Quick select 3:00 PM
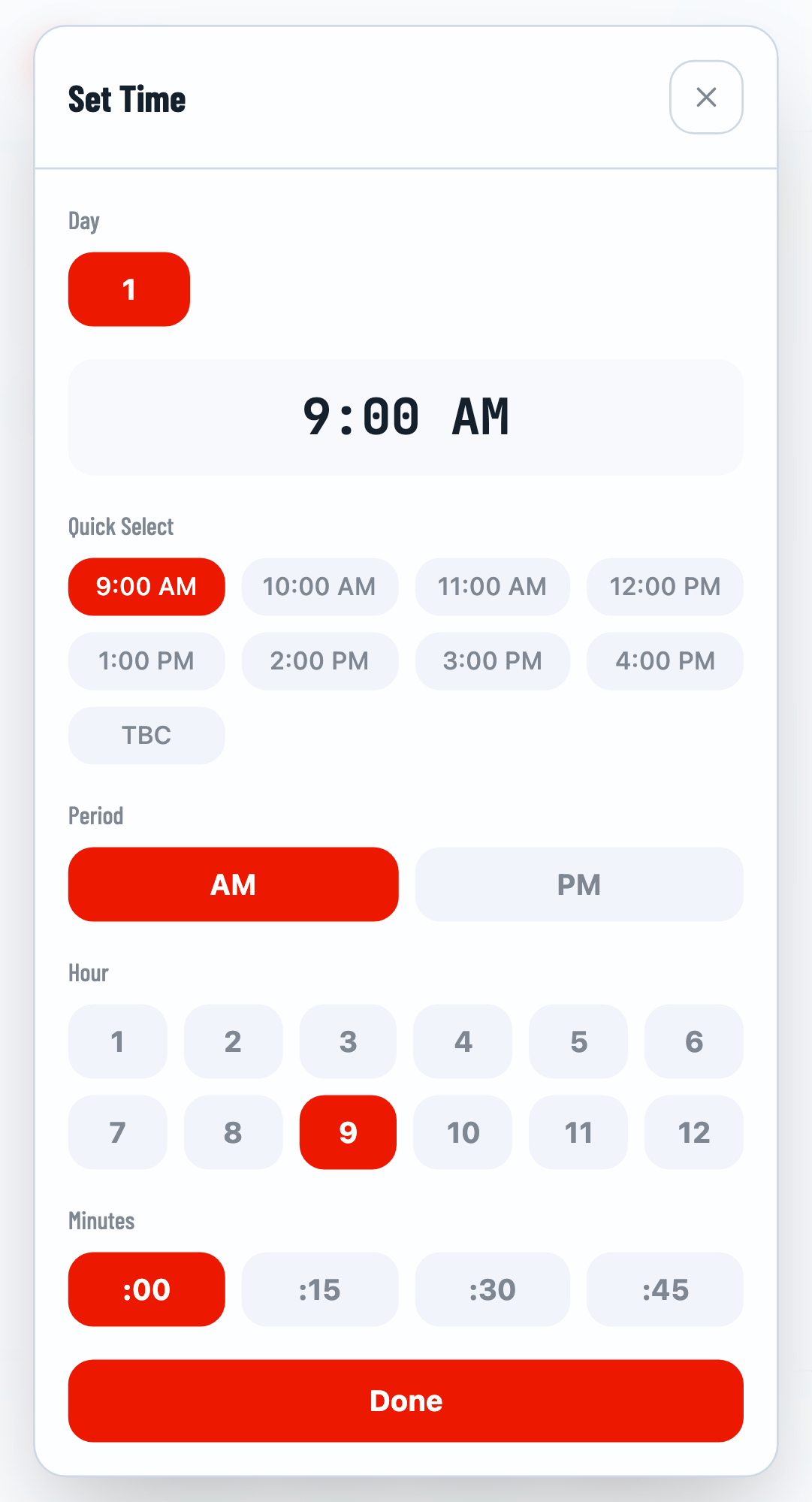 click(x=492, y=660)
